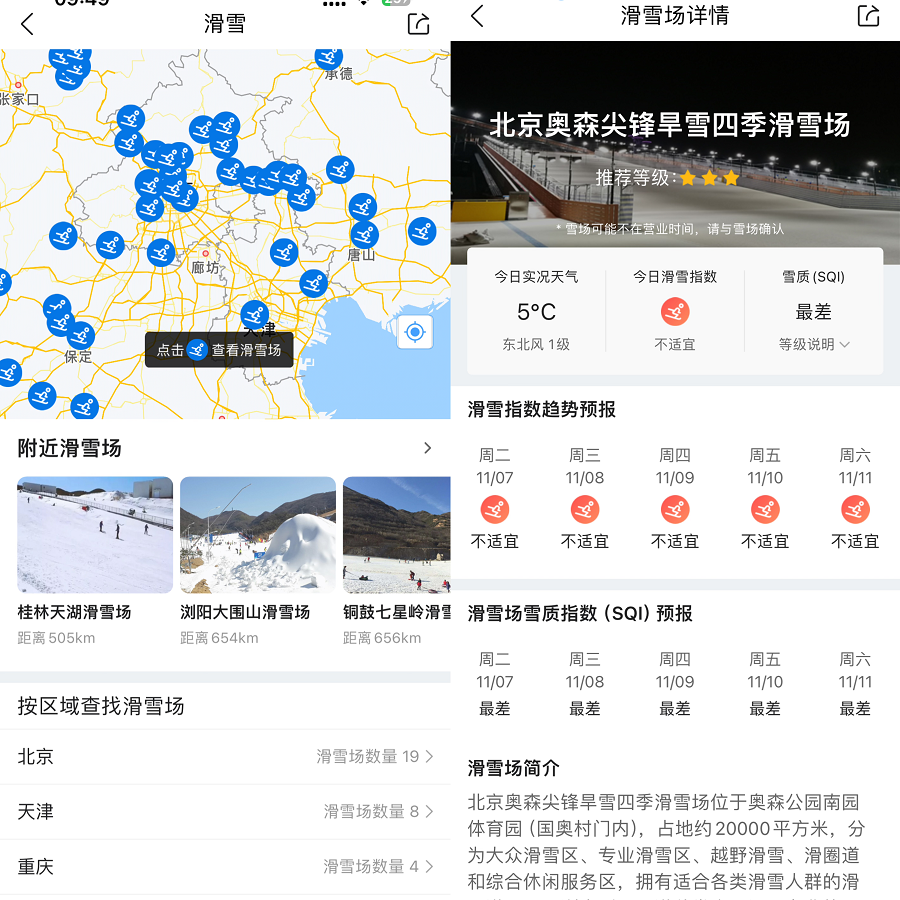Share the 滑雪场详情 page
The width and height of the screenshot is (900, 900).
[x=869, y=16]
